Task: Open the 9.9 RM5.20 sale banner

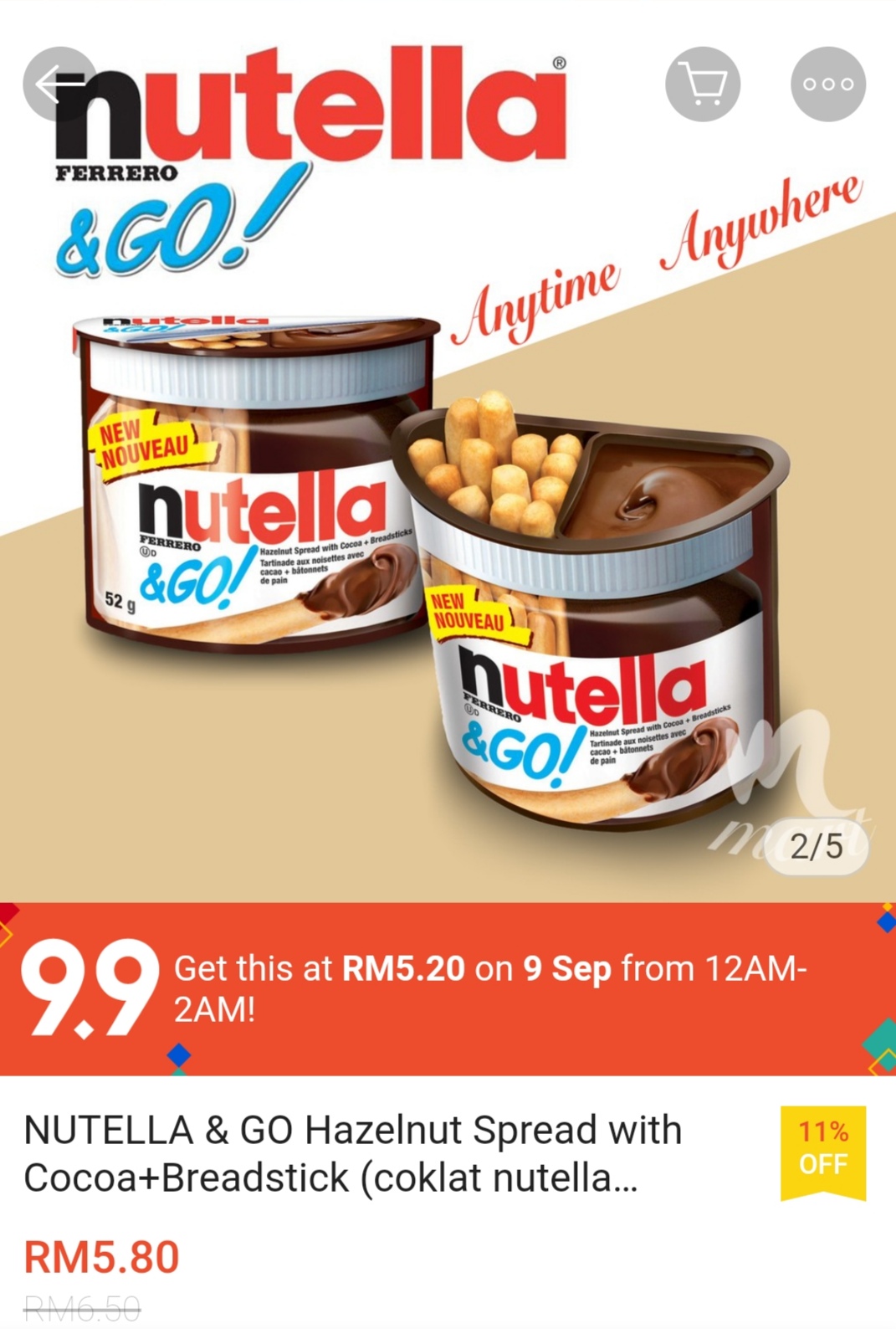Action: click(448, 988)
